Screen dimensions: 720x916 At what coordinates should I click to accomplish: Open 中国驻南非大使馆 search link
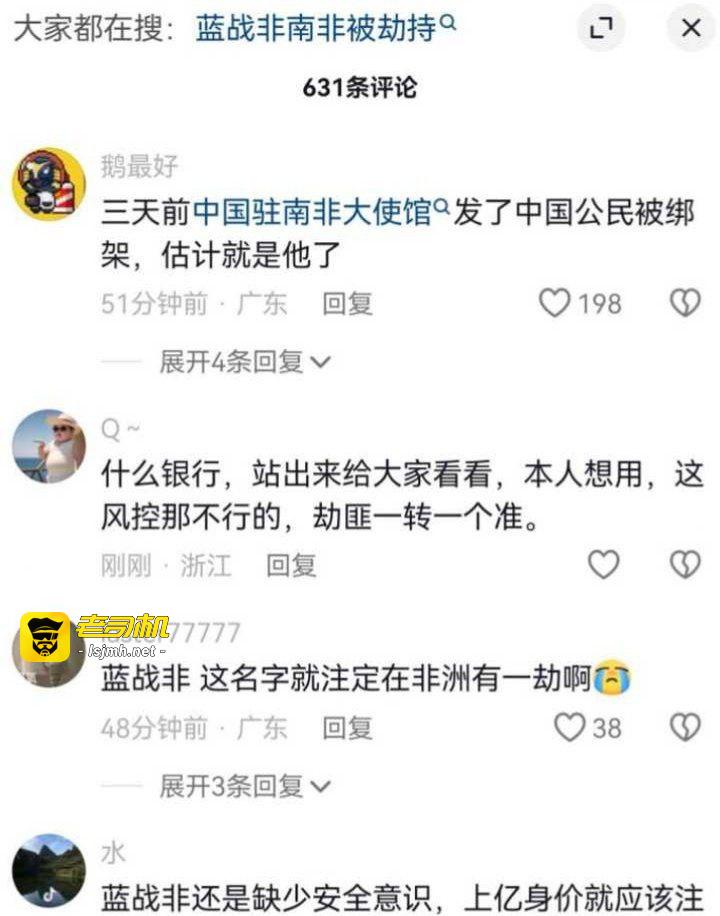click(321, 211)
